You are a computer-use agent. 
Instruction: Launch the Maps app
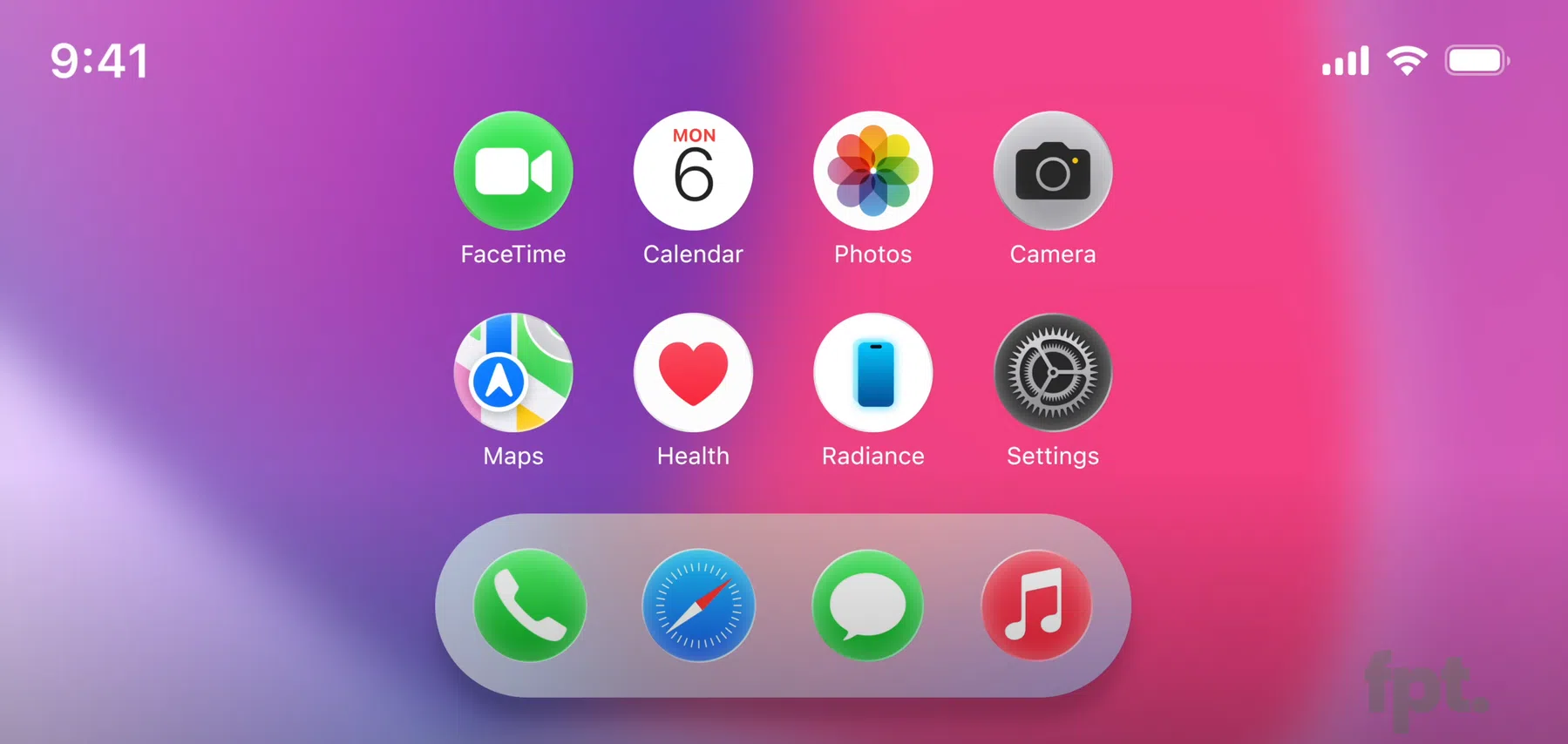(x=513, y=373)
